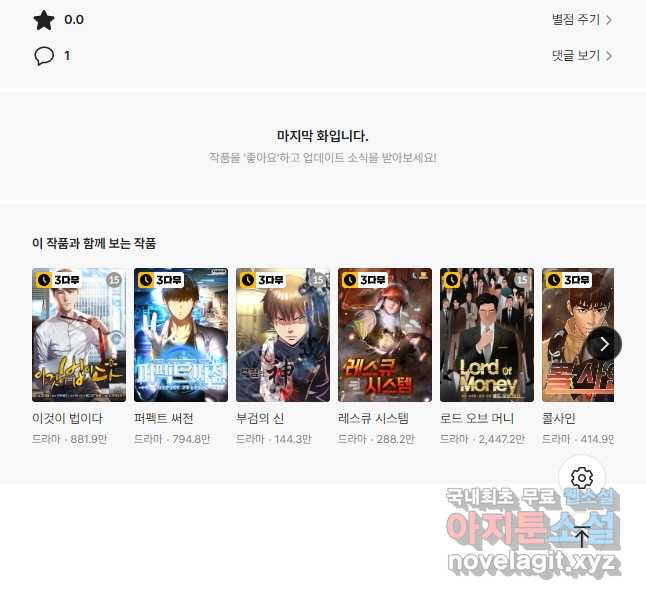Open the webtoon 레스큐 시스템
Viewport: 646px width, 600px height.
click(x=385, y=335)
